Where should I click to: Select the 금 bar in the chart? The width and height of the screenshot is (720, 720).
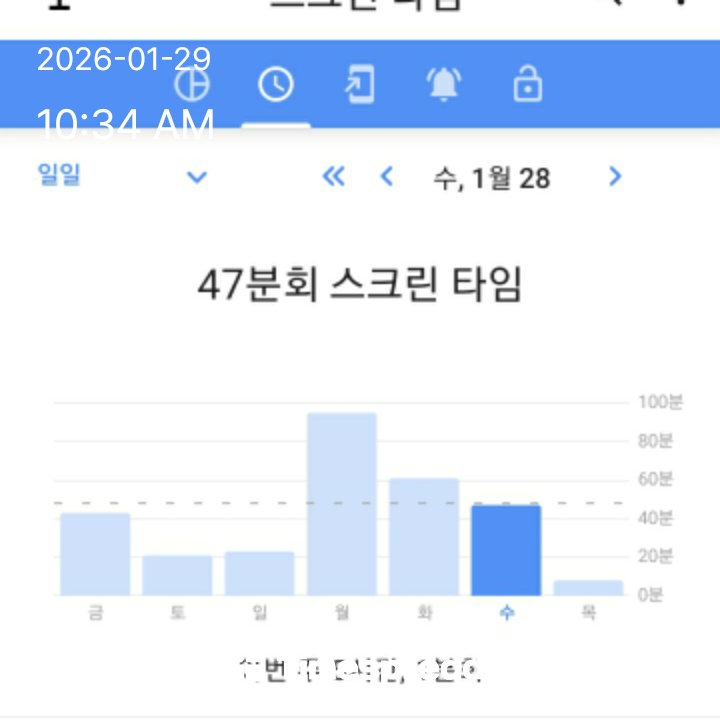point(95,554)
